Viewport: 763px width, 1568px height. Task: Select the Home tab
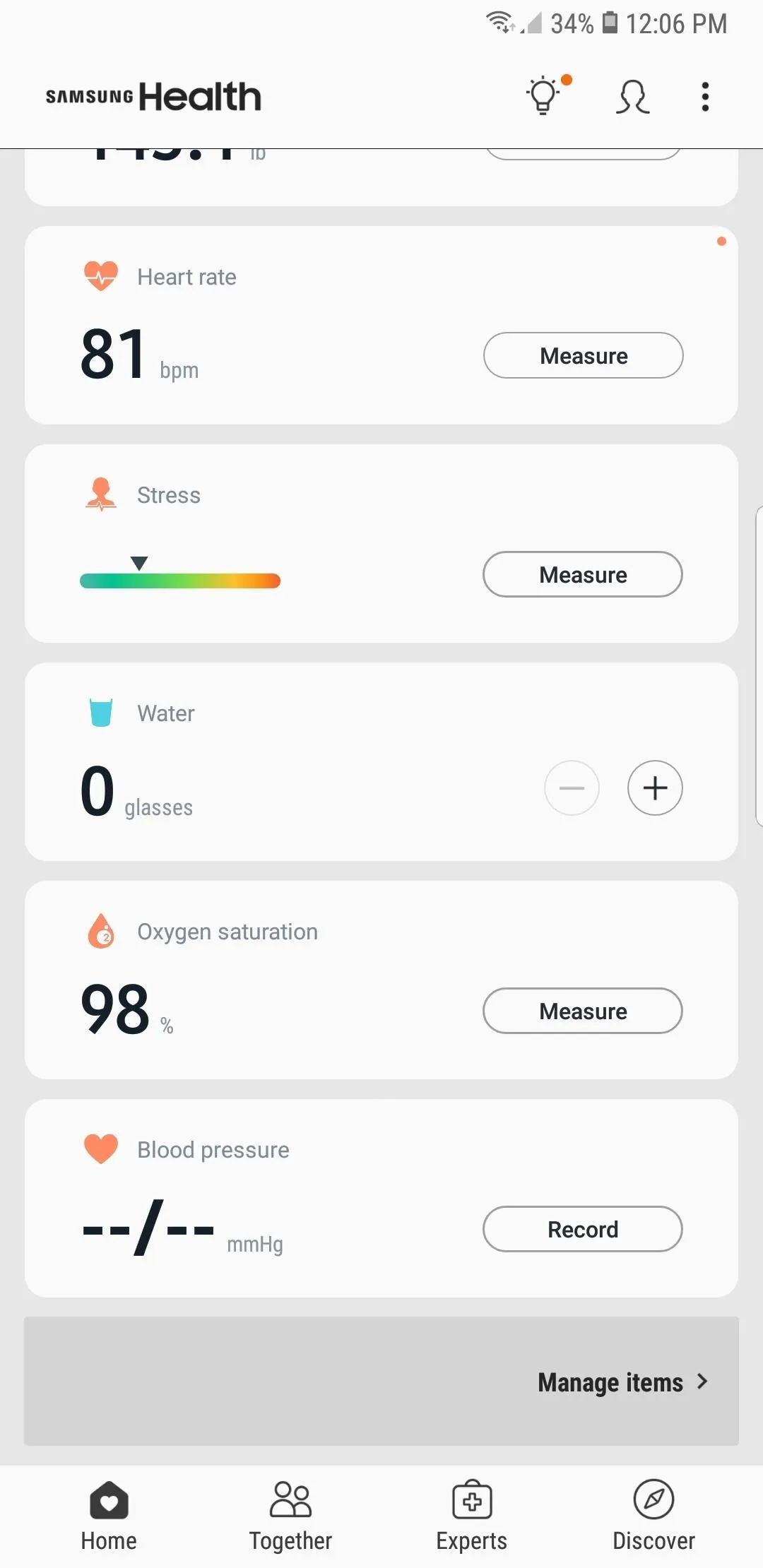(x=109, y=1516)
